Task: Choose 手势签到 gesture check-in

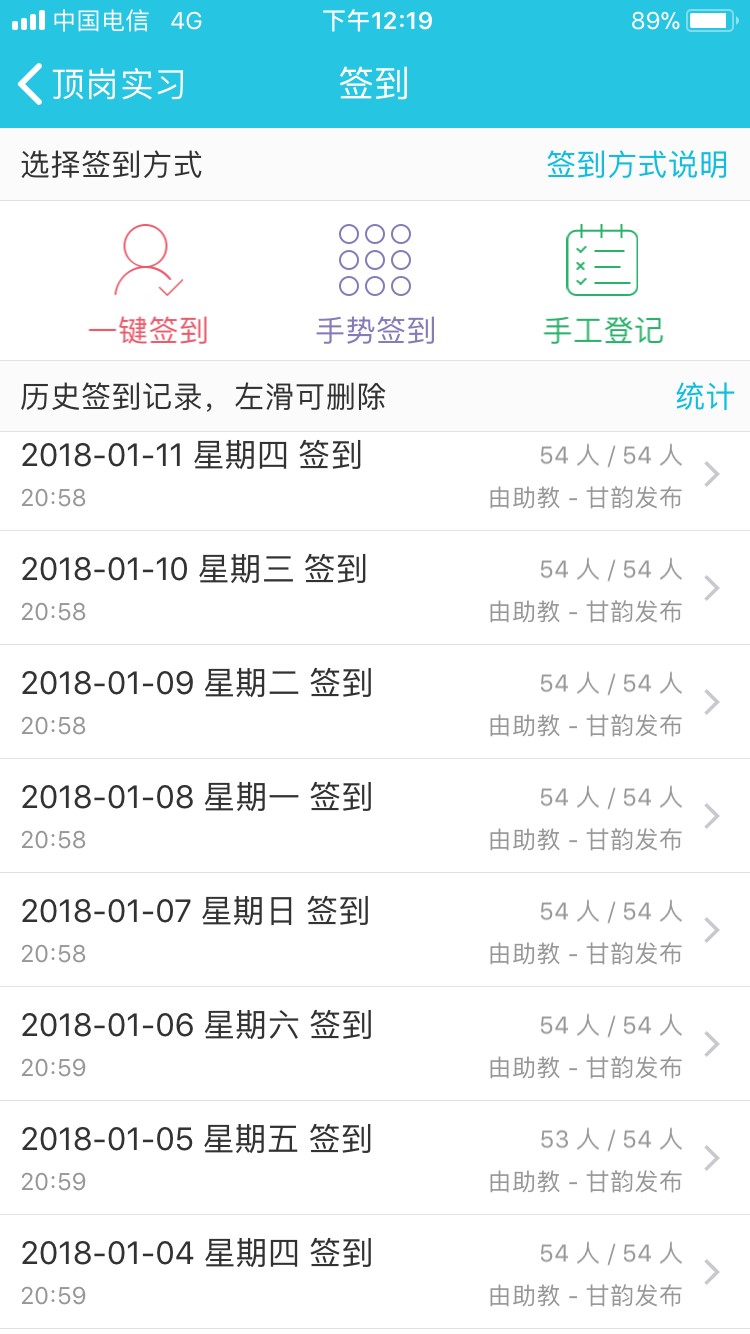Action: coord(375,284)
